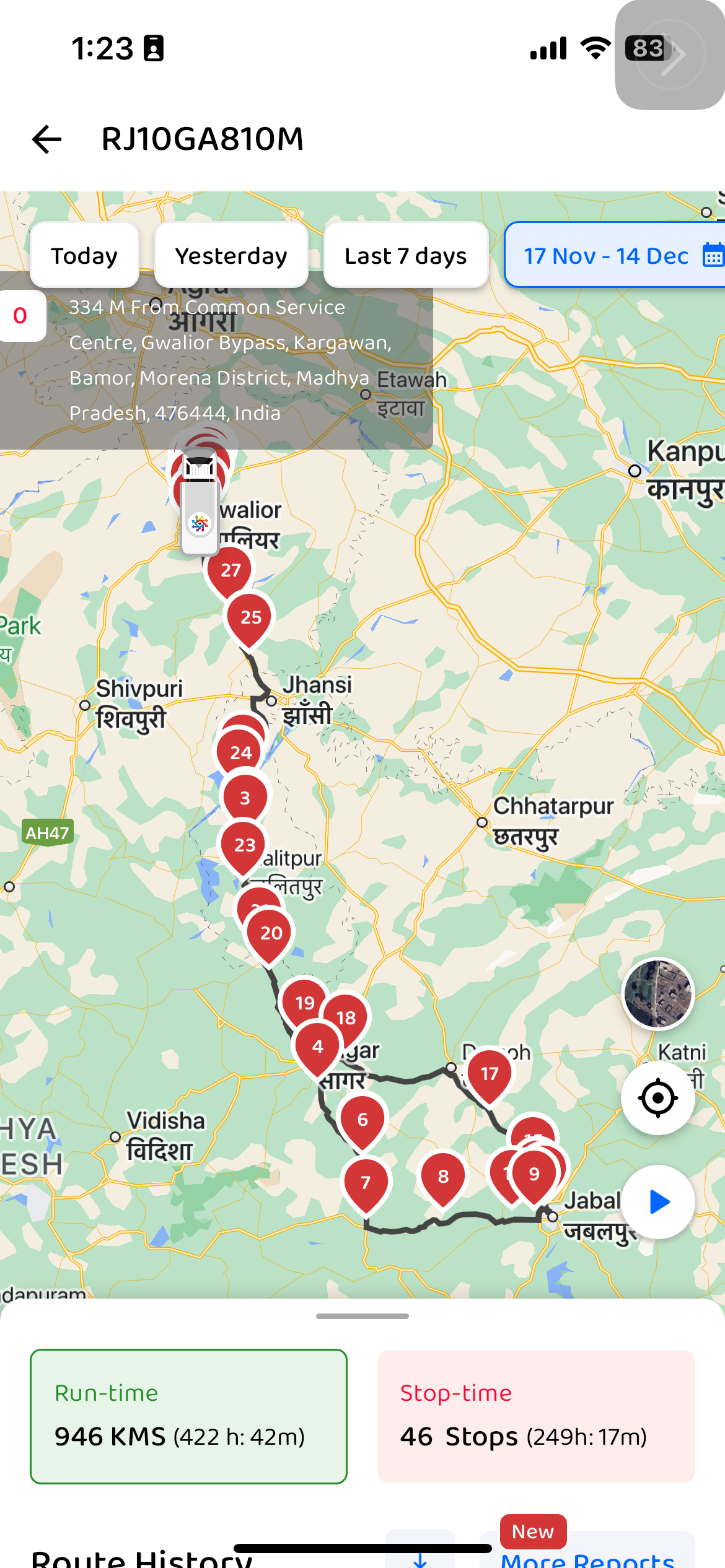The height and width of the screenshot is (1568, 725).
Task: Show Yesterday's route
Action: tap(231, 256)
